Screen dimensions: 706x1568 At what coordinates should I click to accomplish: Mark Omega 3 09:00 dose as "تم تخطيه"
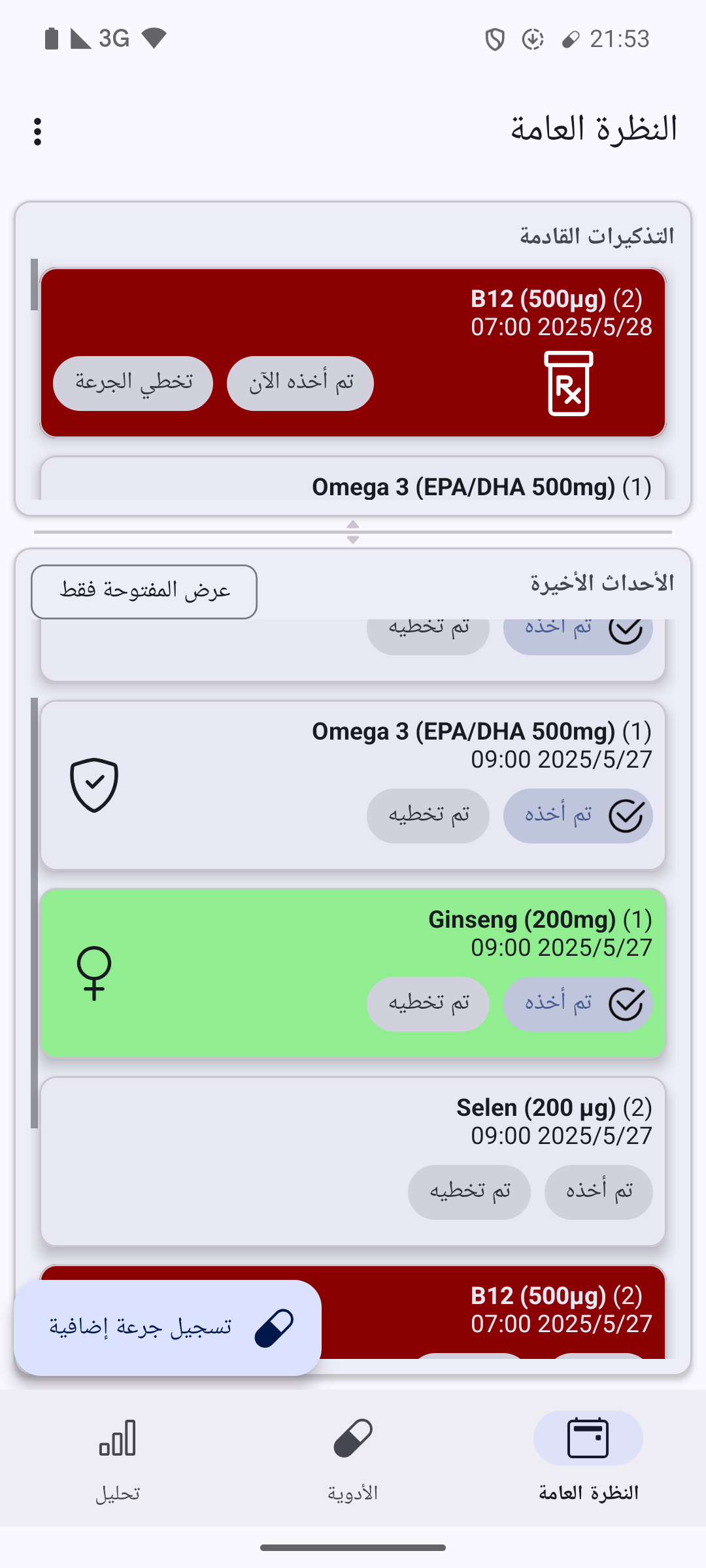(428, 816)
